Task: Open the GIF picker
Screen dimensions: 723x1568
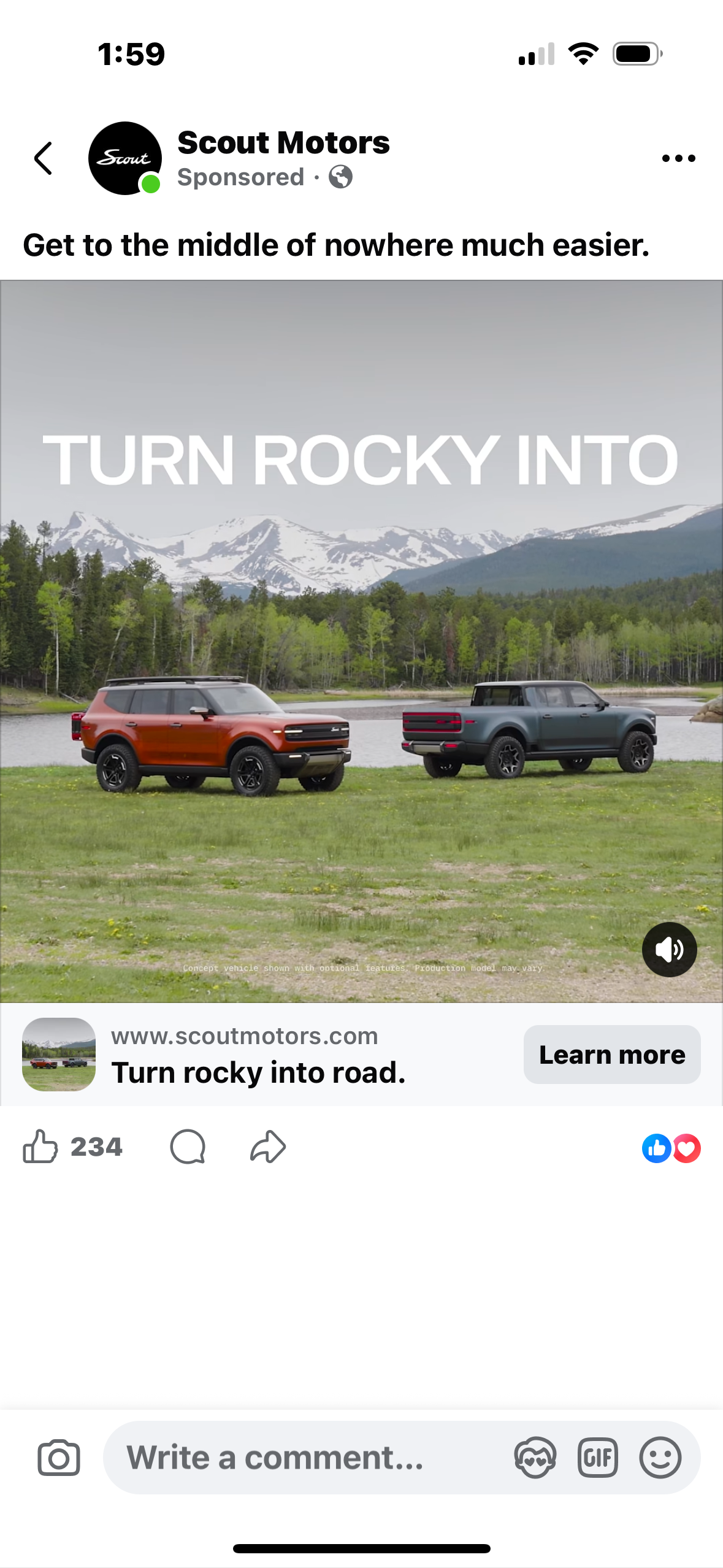Action: [x=597, y=1458]
